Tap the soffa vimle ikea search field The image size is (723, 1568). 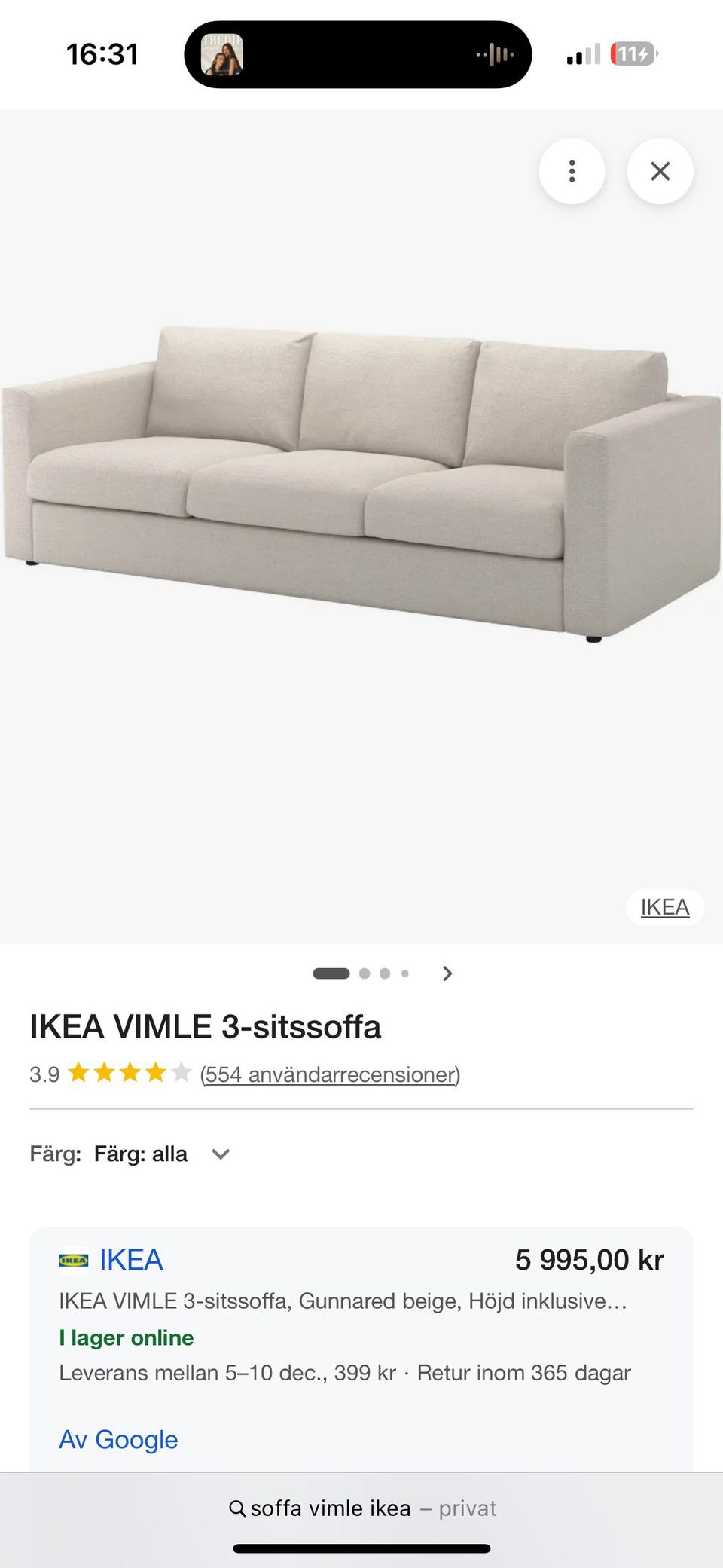(x=330, y=1508)
